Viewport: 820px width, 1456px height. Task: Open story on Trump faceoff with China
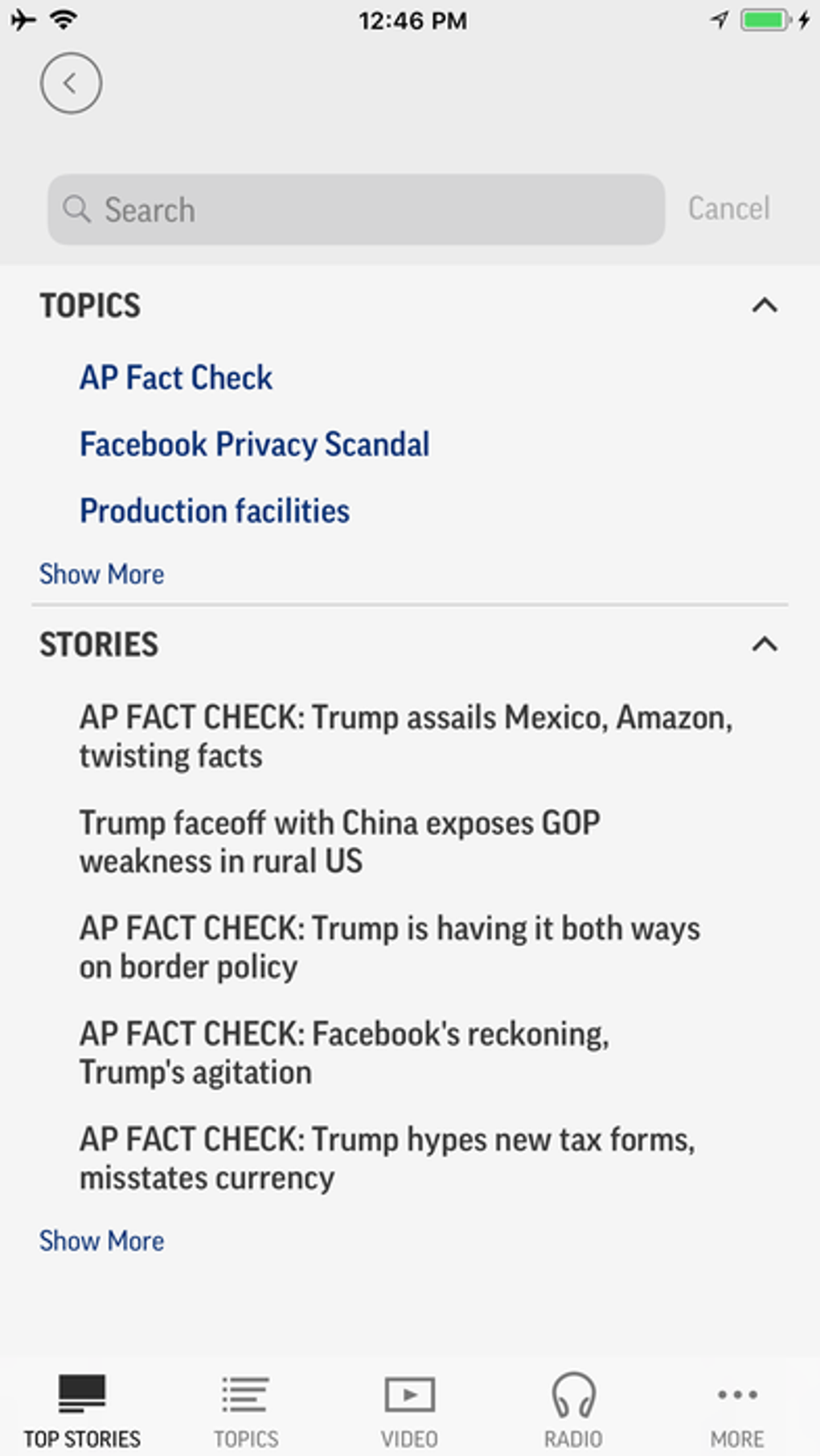click(x=339, y=842)
